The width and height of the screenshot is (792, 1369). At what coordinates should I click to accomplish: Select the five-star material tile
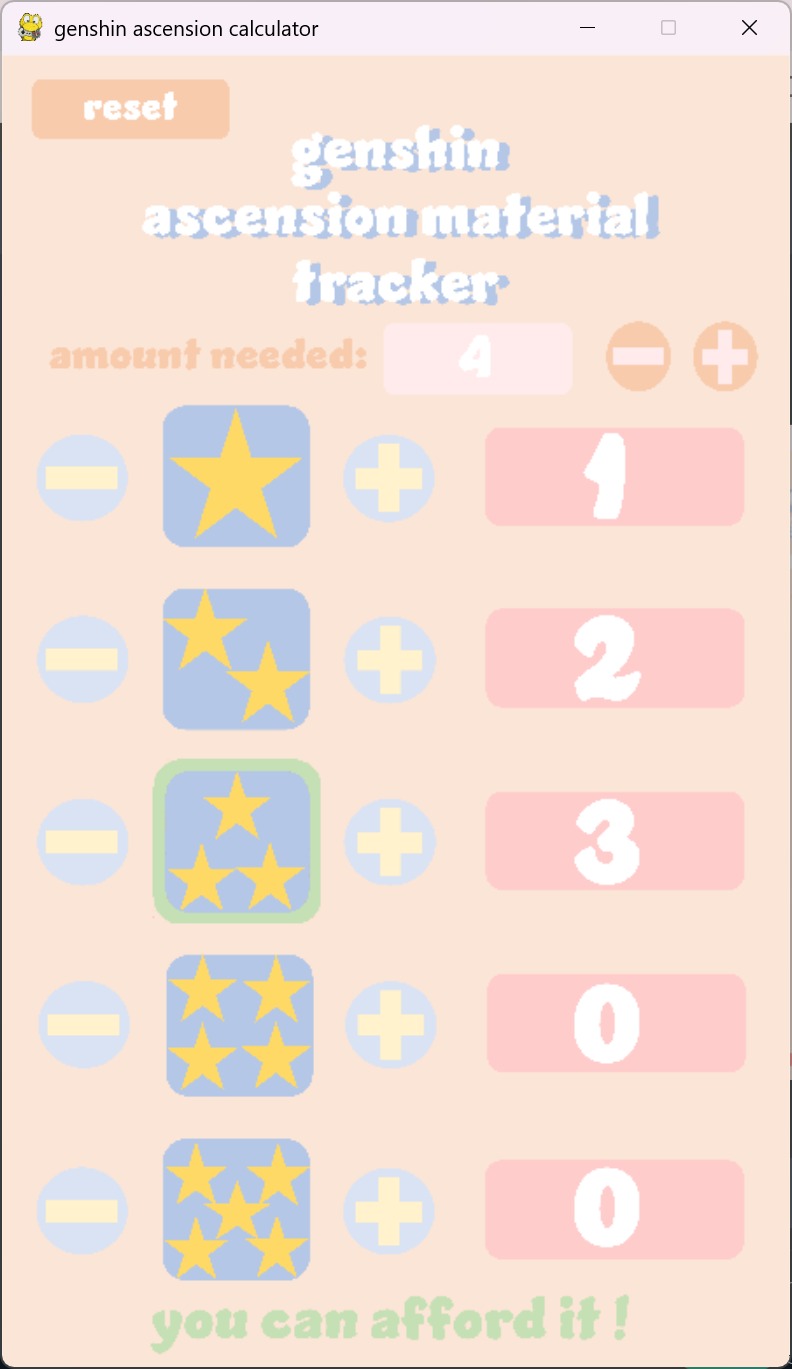[236, 1209]
